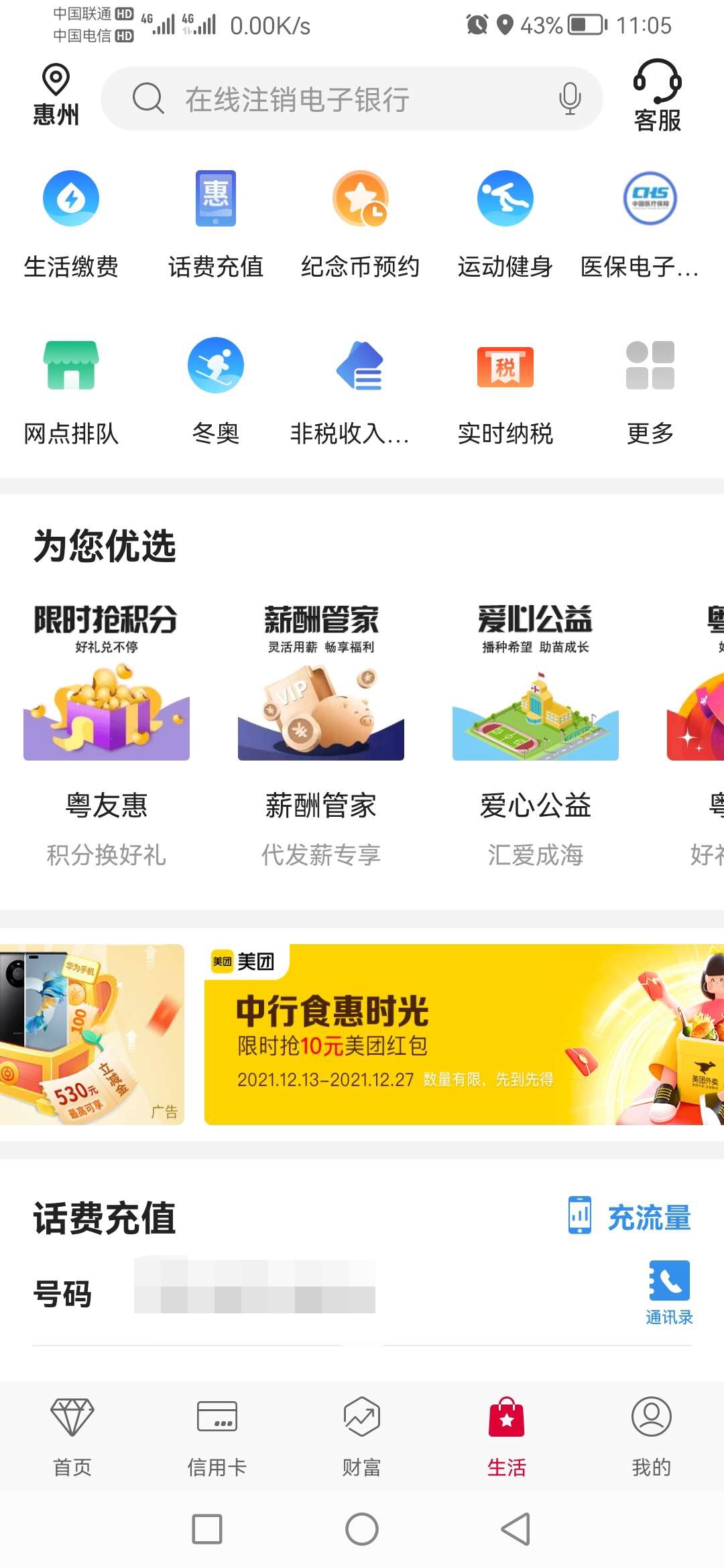Open the 惠州 city location selector
724x1568 pixels.
point(56,95)
